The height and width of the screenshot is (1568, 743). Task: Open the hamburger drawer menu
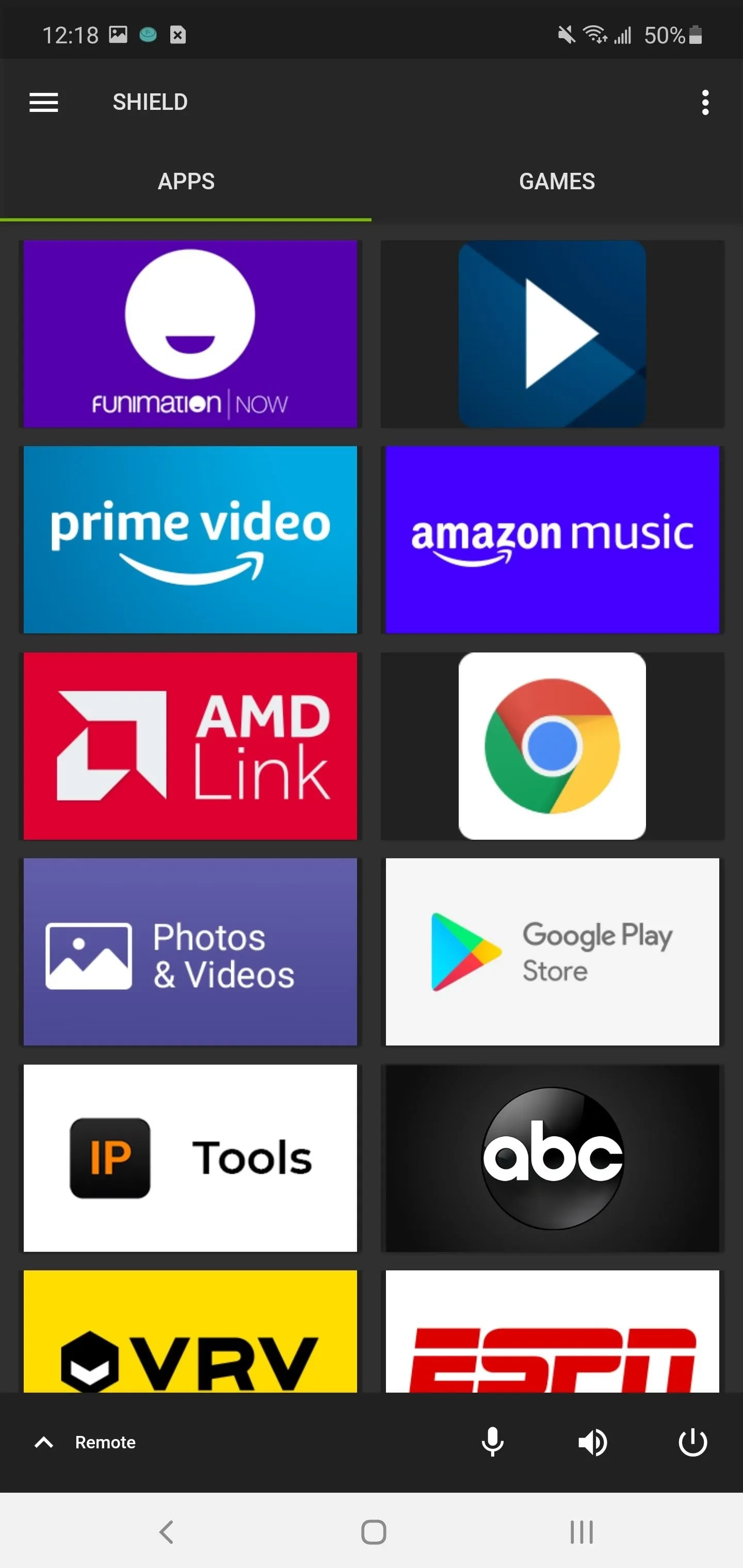click(44, 102)
